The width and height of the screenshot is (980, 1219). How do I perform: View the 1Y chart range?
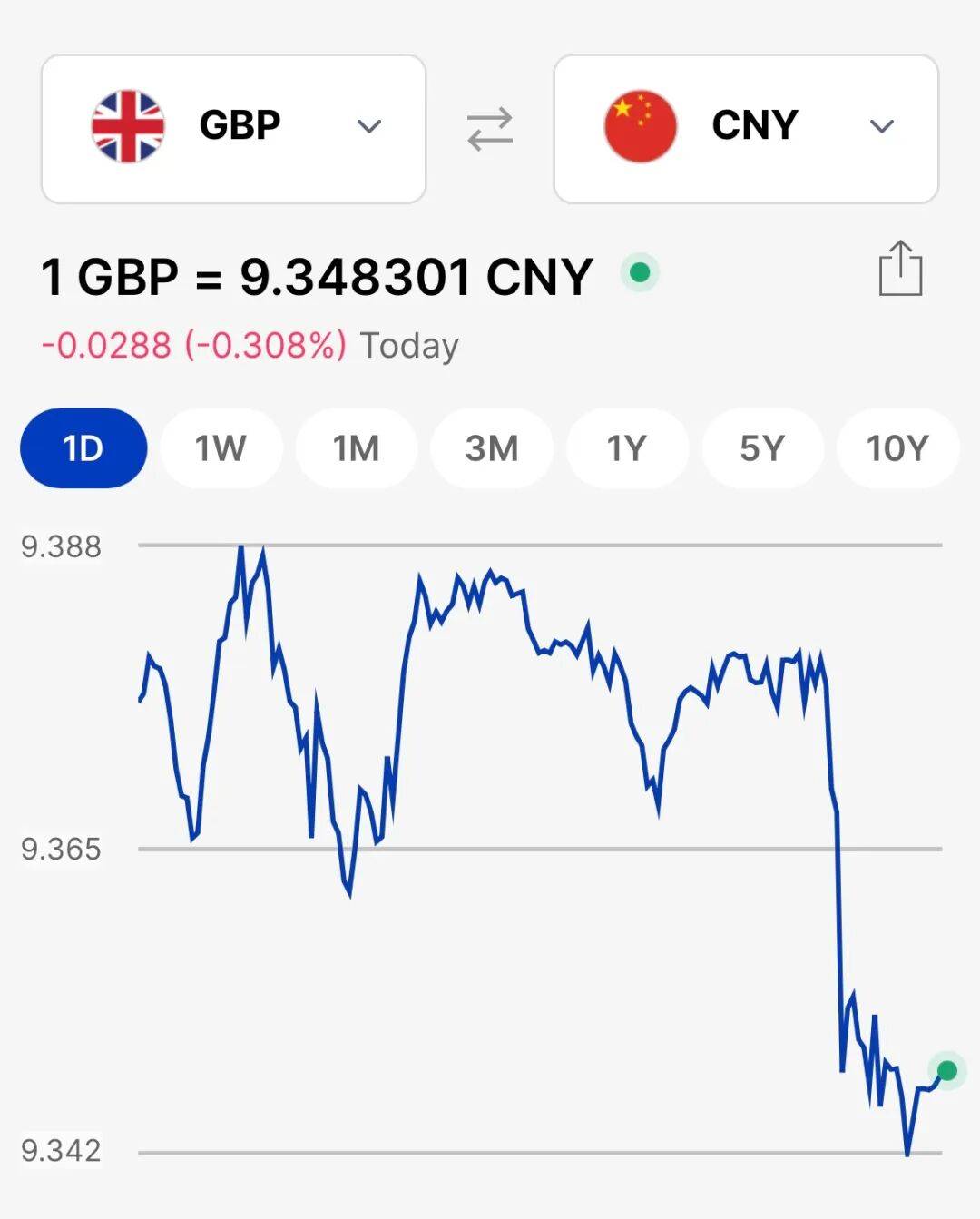pos(626,447)
